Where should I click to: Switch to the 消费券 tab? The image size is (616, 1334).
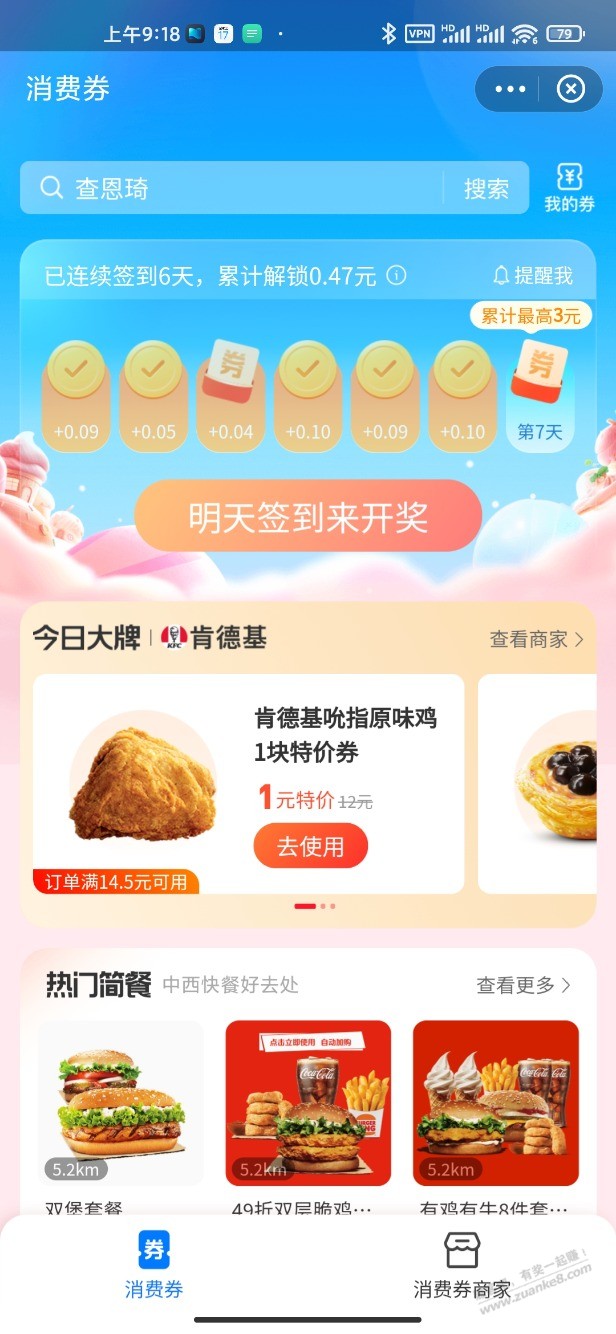click(154, 1265)
